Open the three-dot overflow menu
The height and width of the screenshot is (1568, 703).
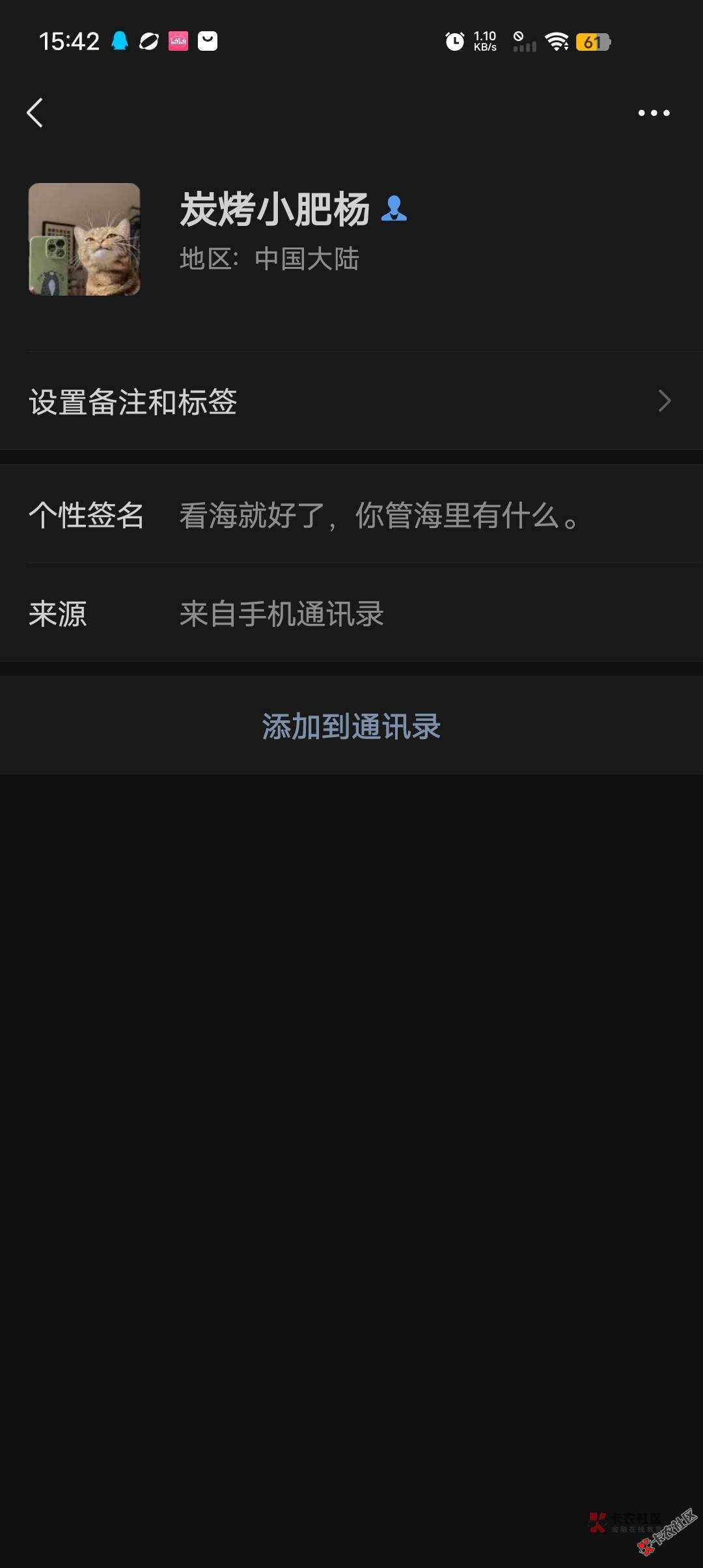pyautogui.click(x=654, y=113)
